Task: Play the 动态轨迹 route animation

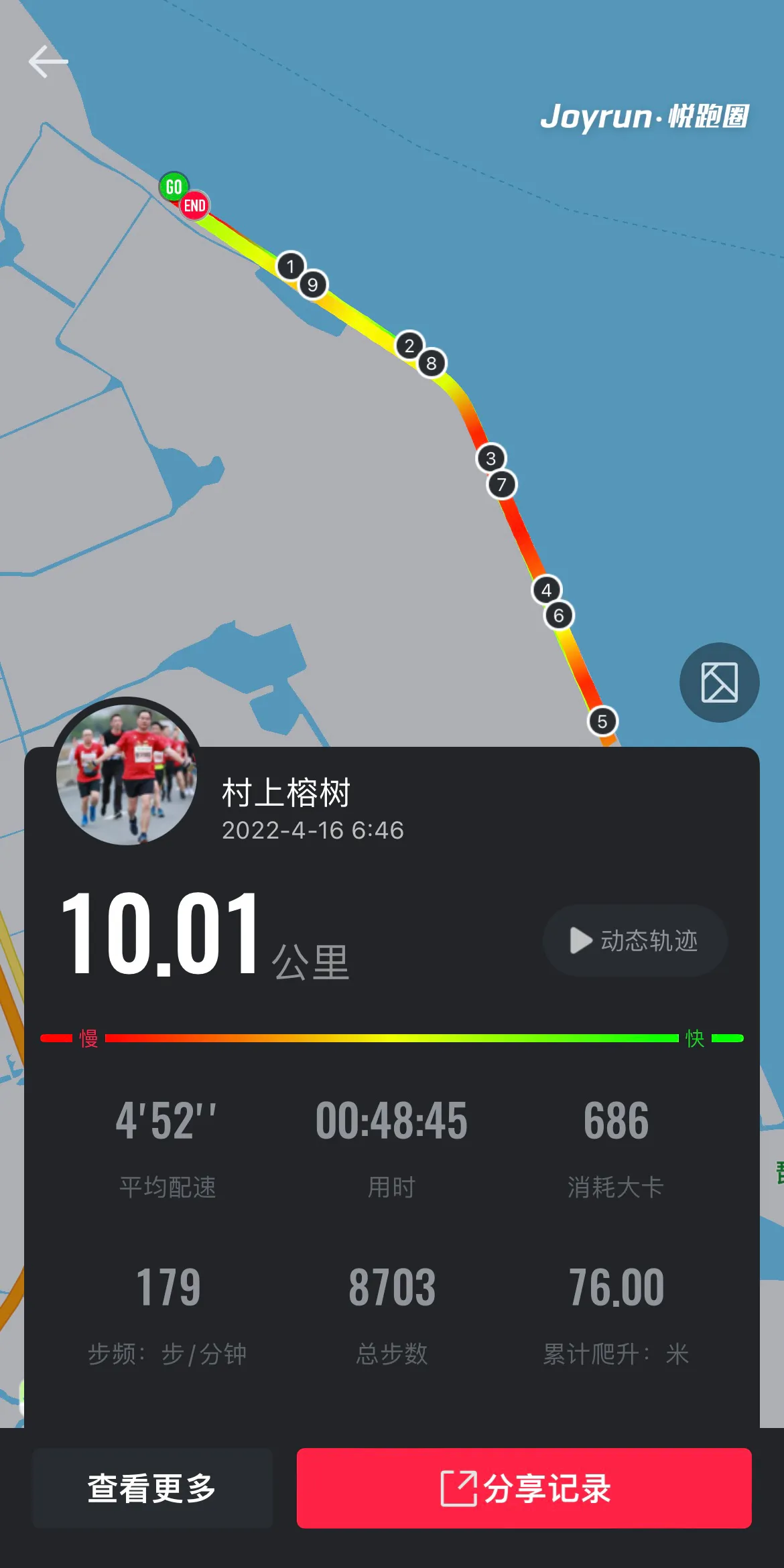Action: click(x=635, y=940)
